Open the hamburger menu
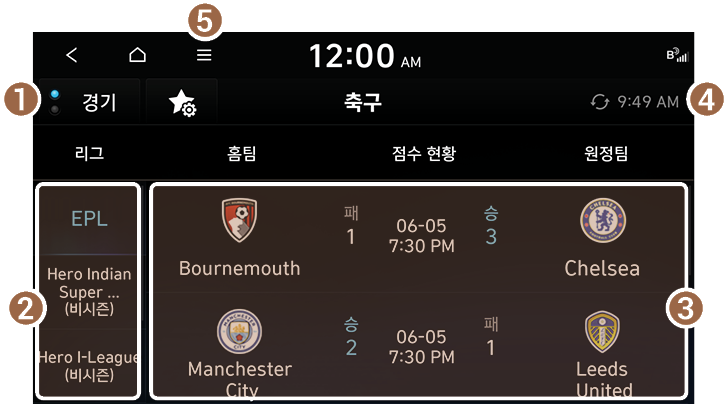The image size is (728, 404). 204,55
